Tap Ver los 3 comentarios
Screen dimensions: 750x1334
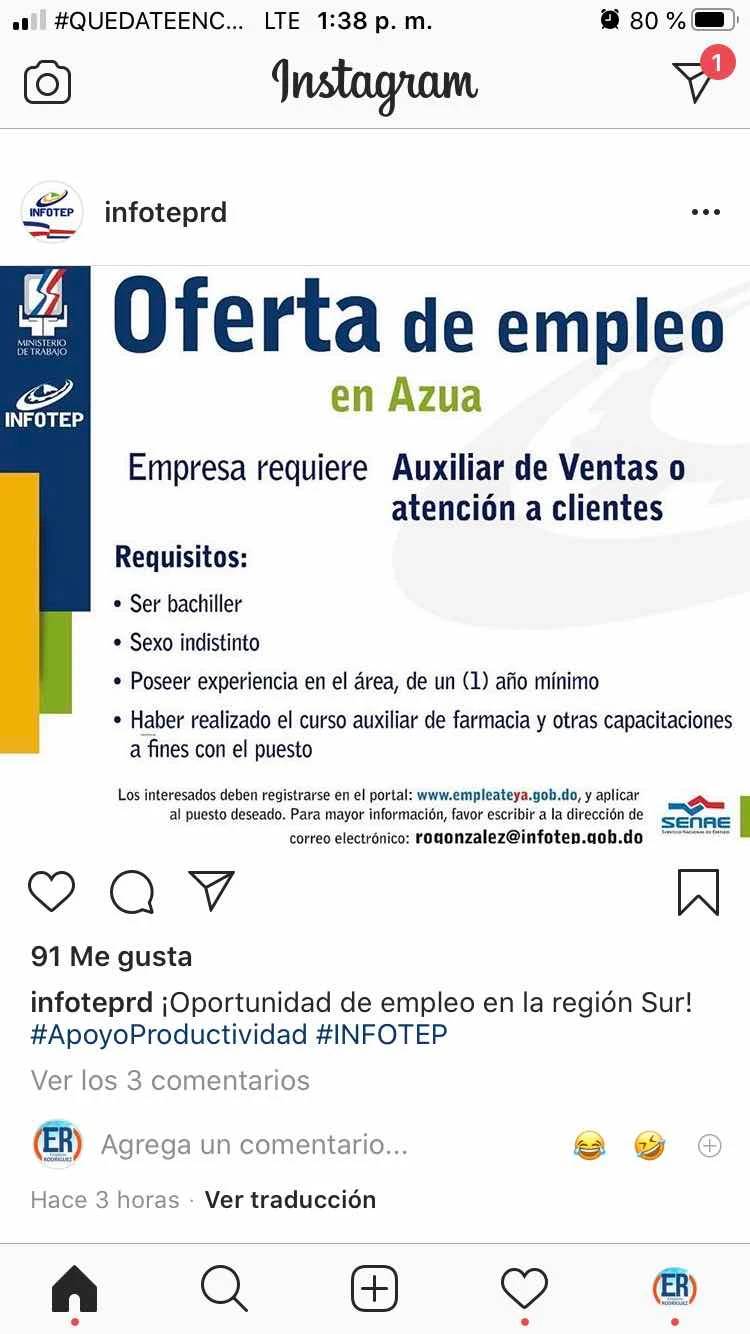click(x=170, y=1080)
